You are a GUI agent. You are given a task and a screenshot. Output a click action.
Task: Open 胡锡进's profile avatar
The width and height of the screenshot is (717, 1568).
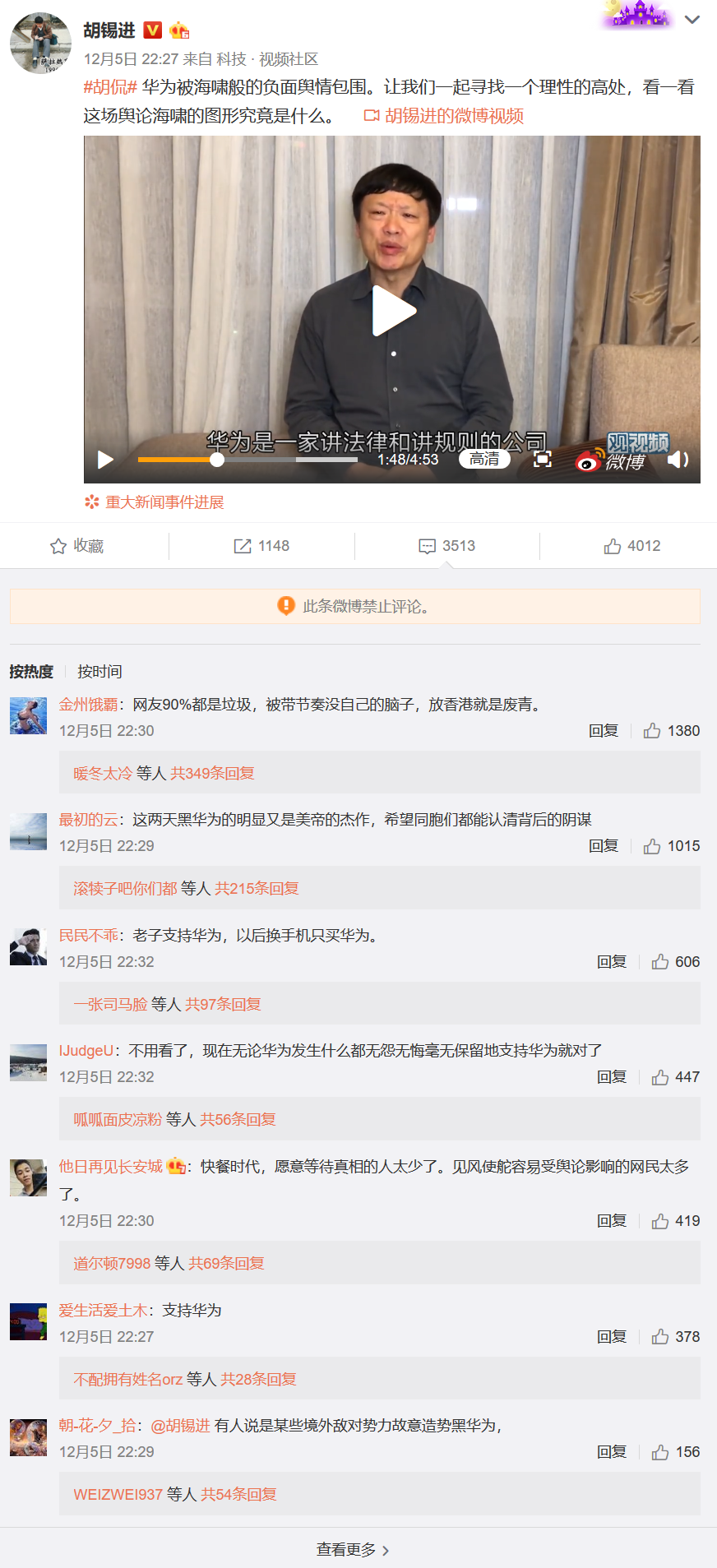40,43
